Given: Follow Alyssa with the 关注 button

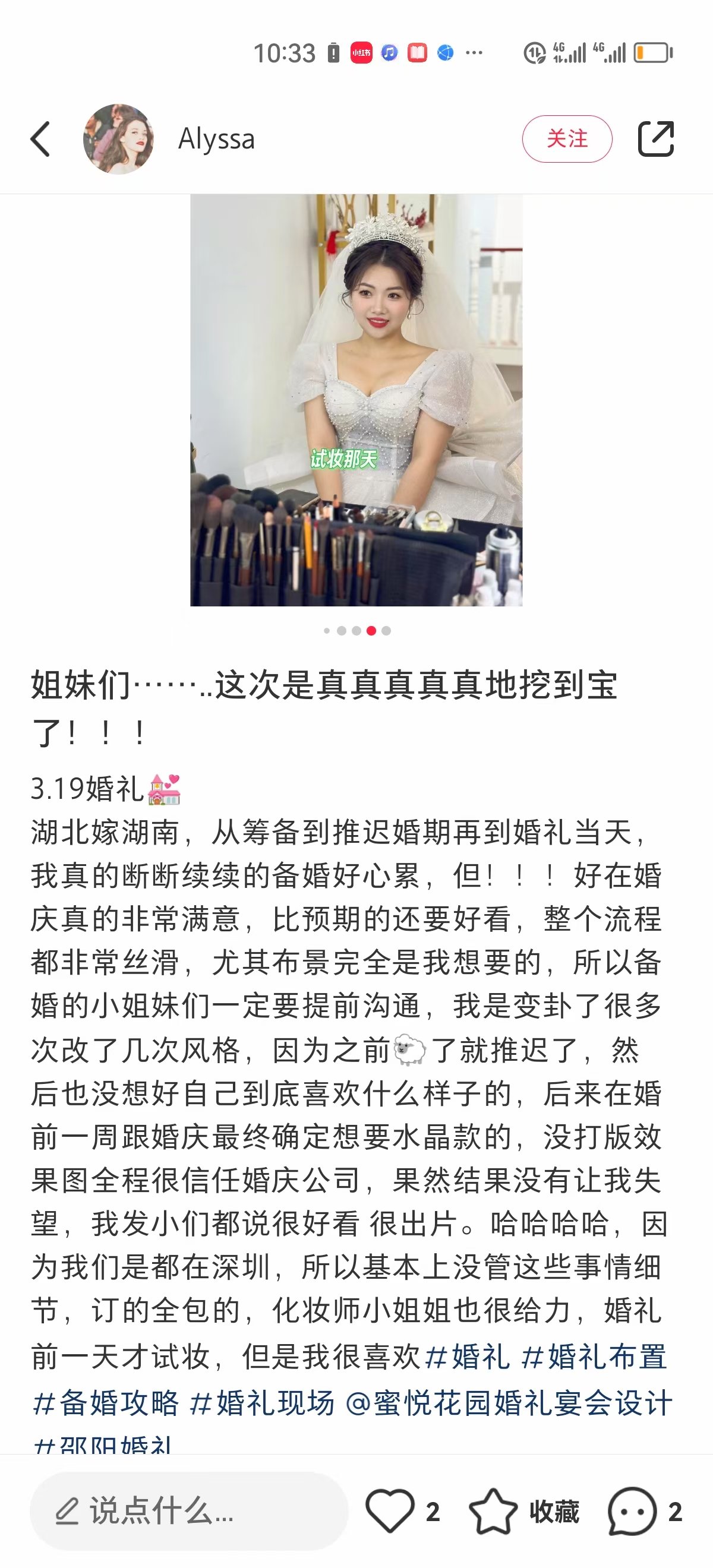Looking at the screenshot, I should click(567, 139).
